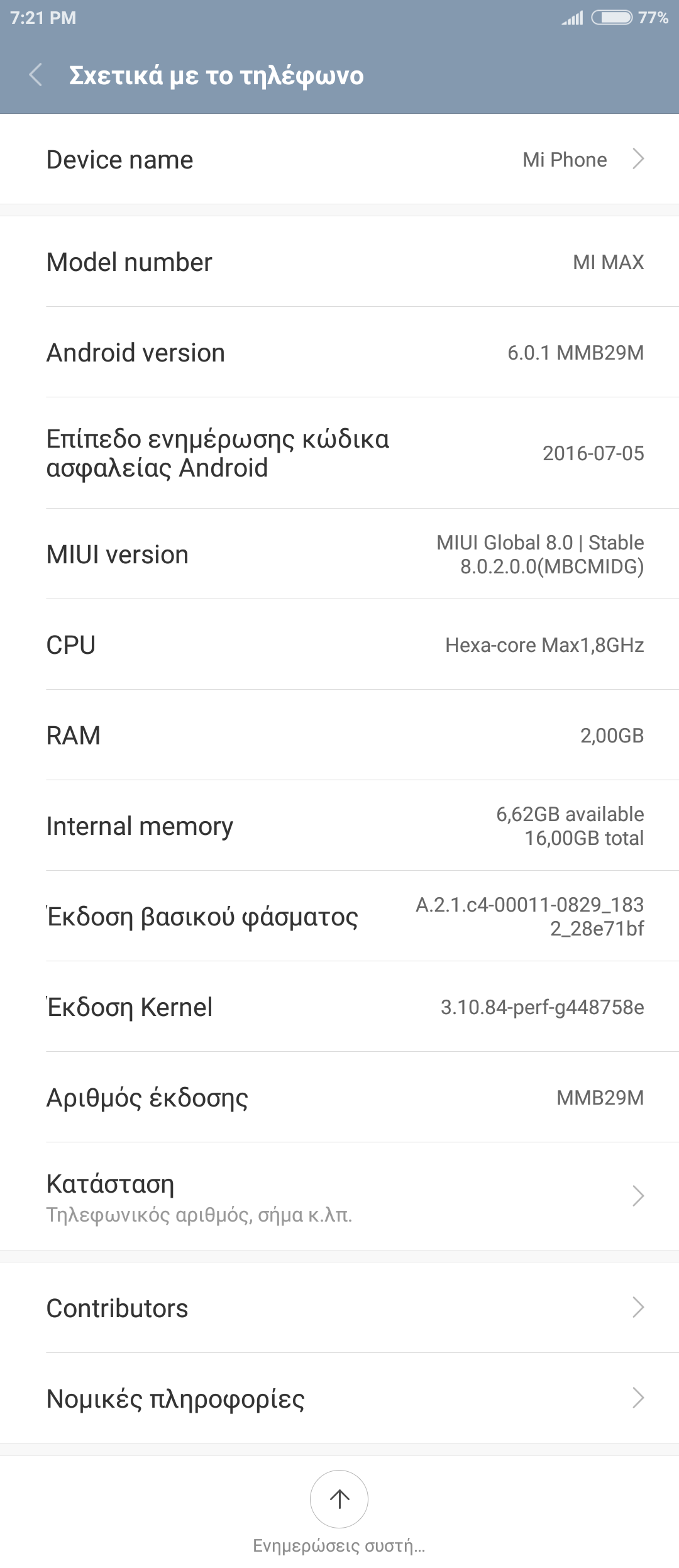Go back from the About phone screen

[x=36, y=75]
